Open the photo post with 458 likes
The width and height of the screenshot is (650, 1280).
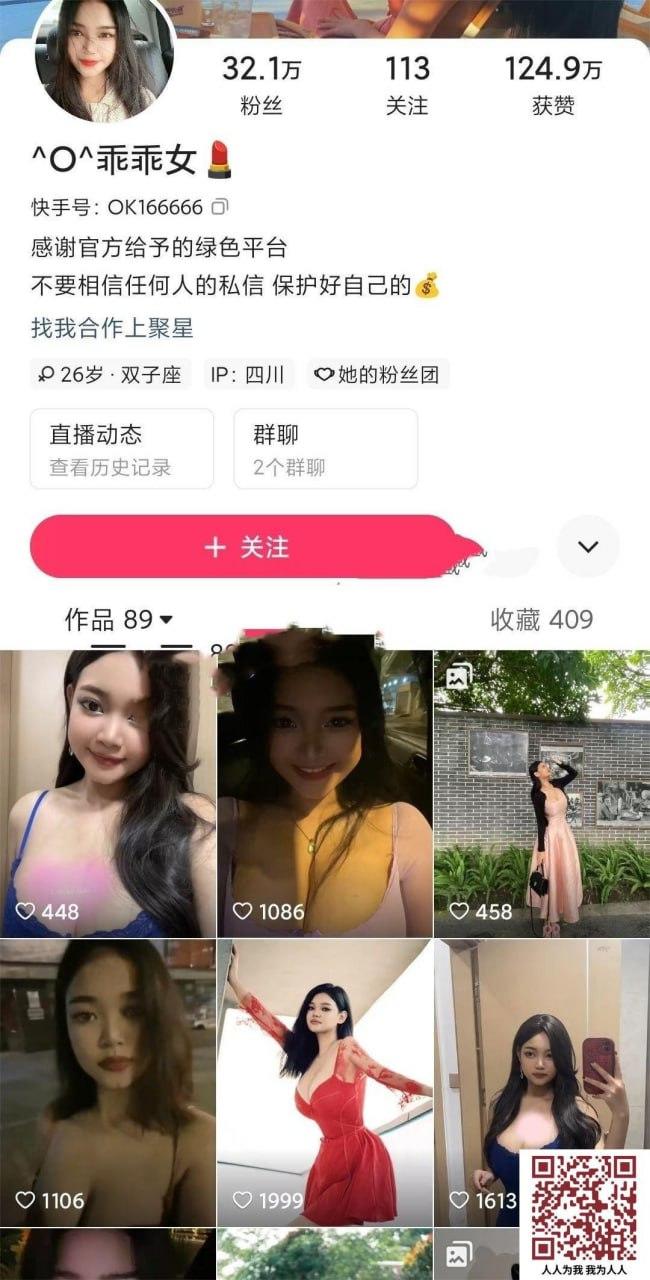541,793
